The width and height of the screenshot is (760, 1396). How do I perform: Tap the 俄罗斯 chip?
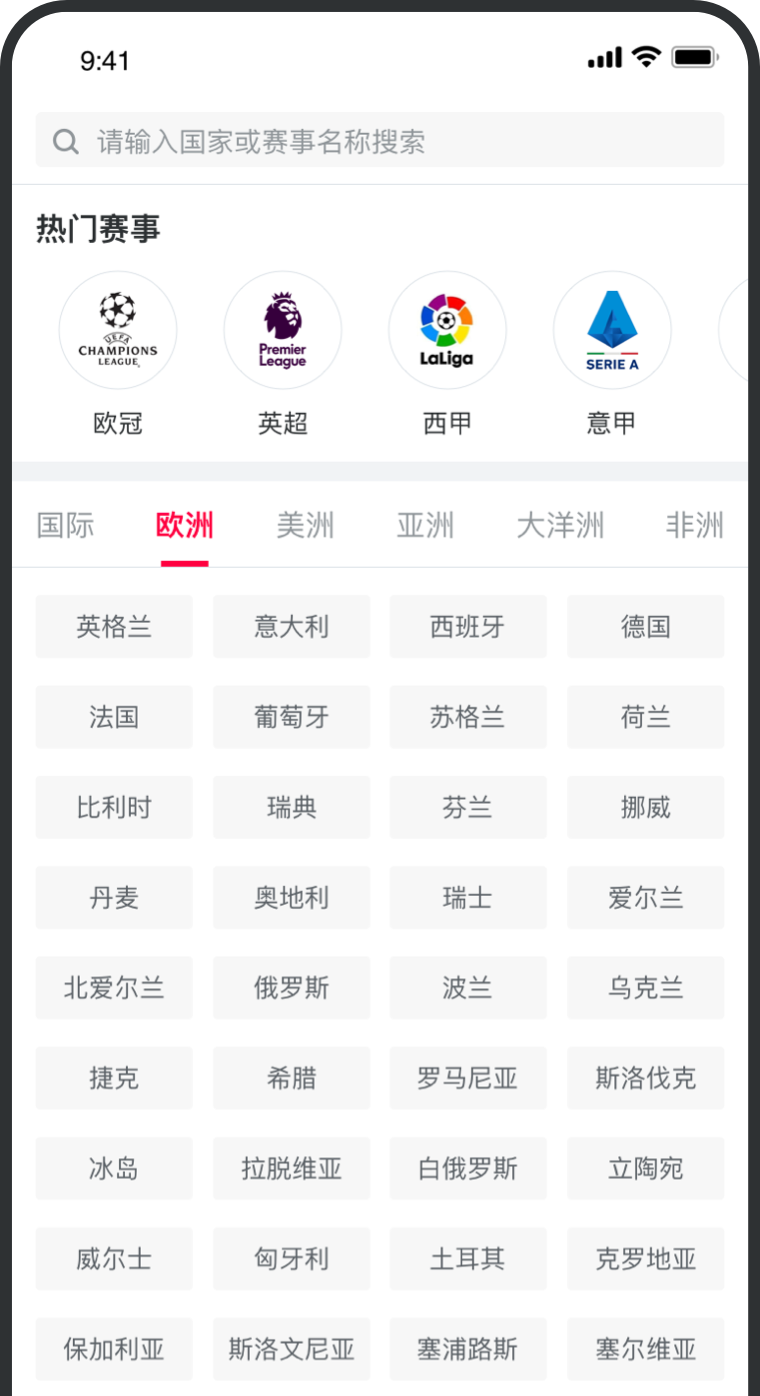[x=291, y=988]
